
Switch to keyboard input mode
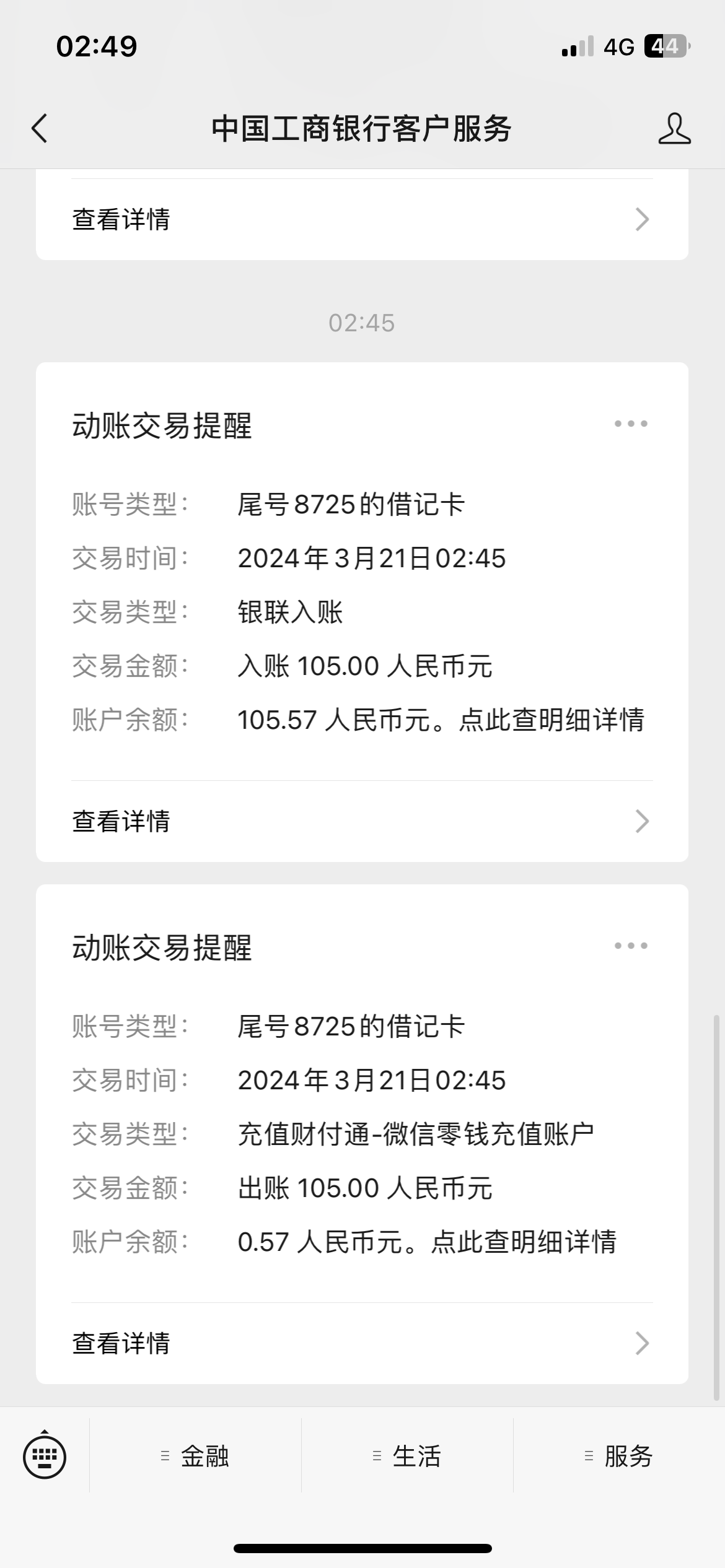click(x=45, y=1456)
